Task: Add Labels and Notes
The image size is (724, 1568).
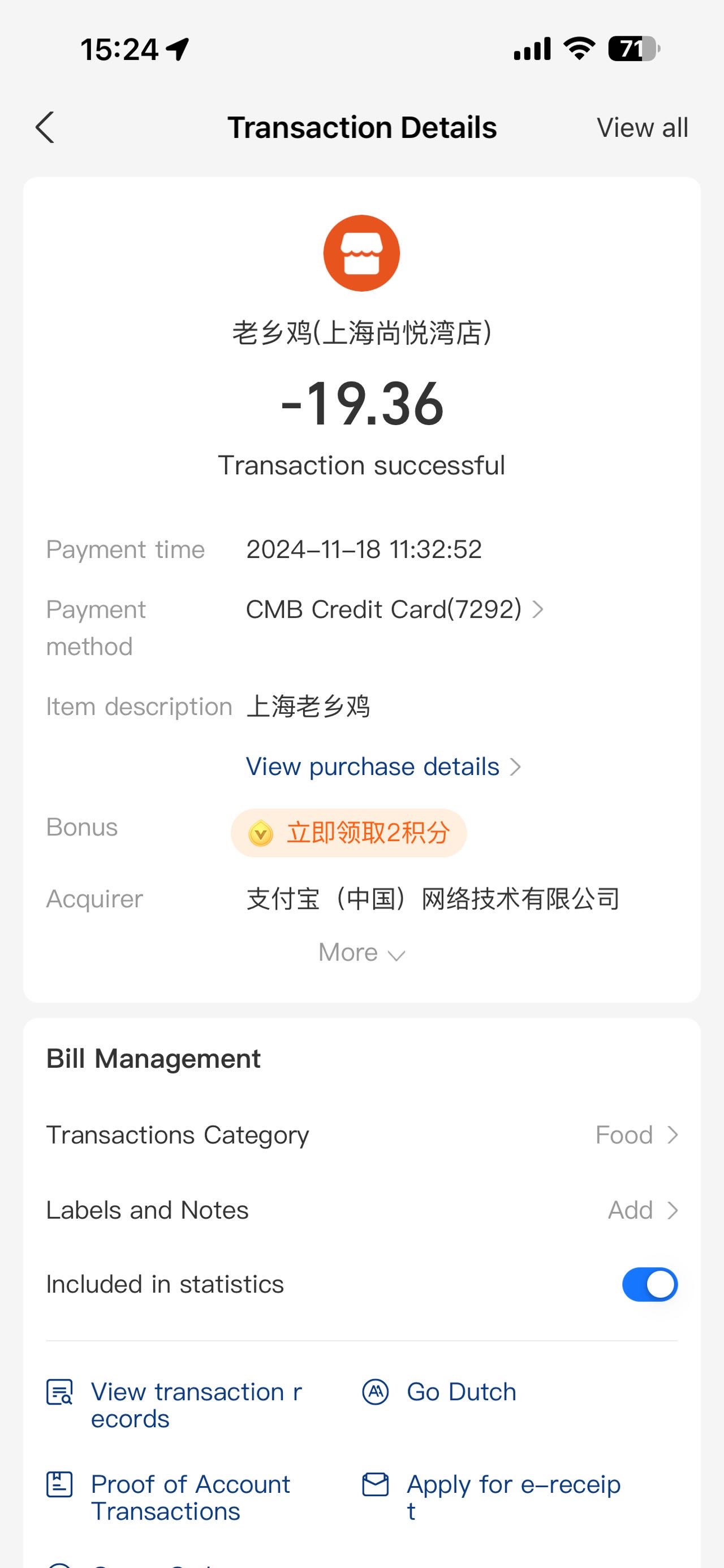Action: coord(361,1210)
